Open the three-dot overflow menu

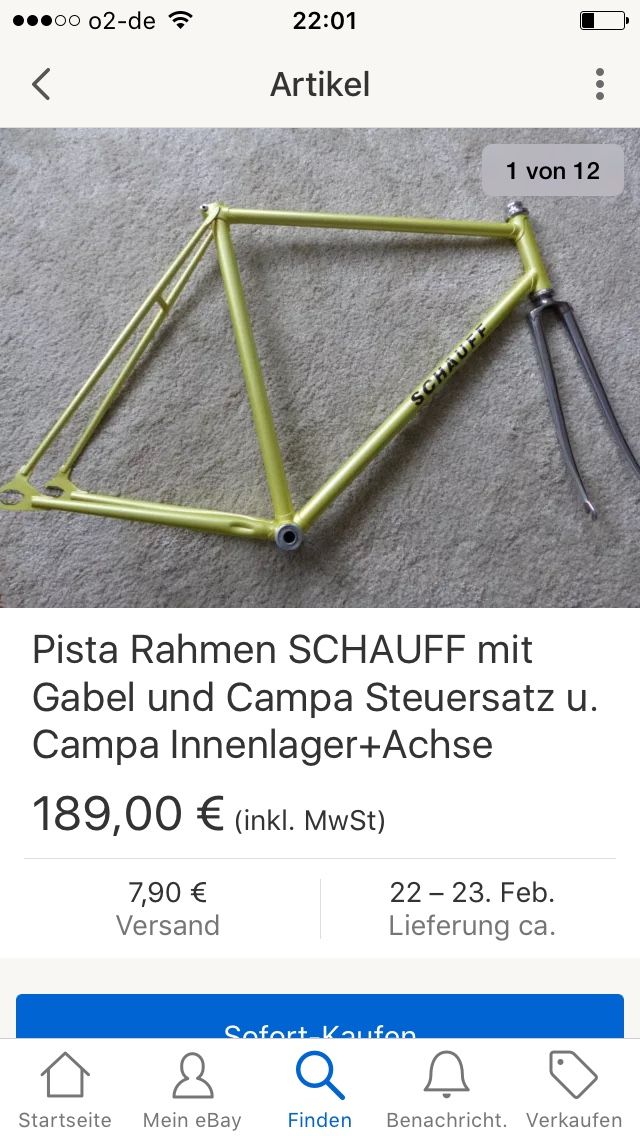tap(599, 85)
